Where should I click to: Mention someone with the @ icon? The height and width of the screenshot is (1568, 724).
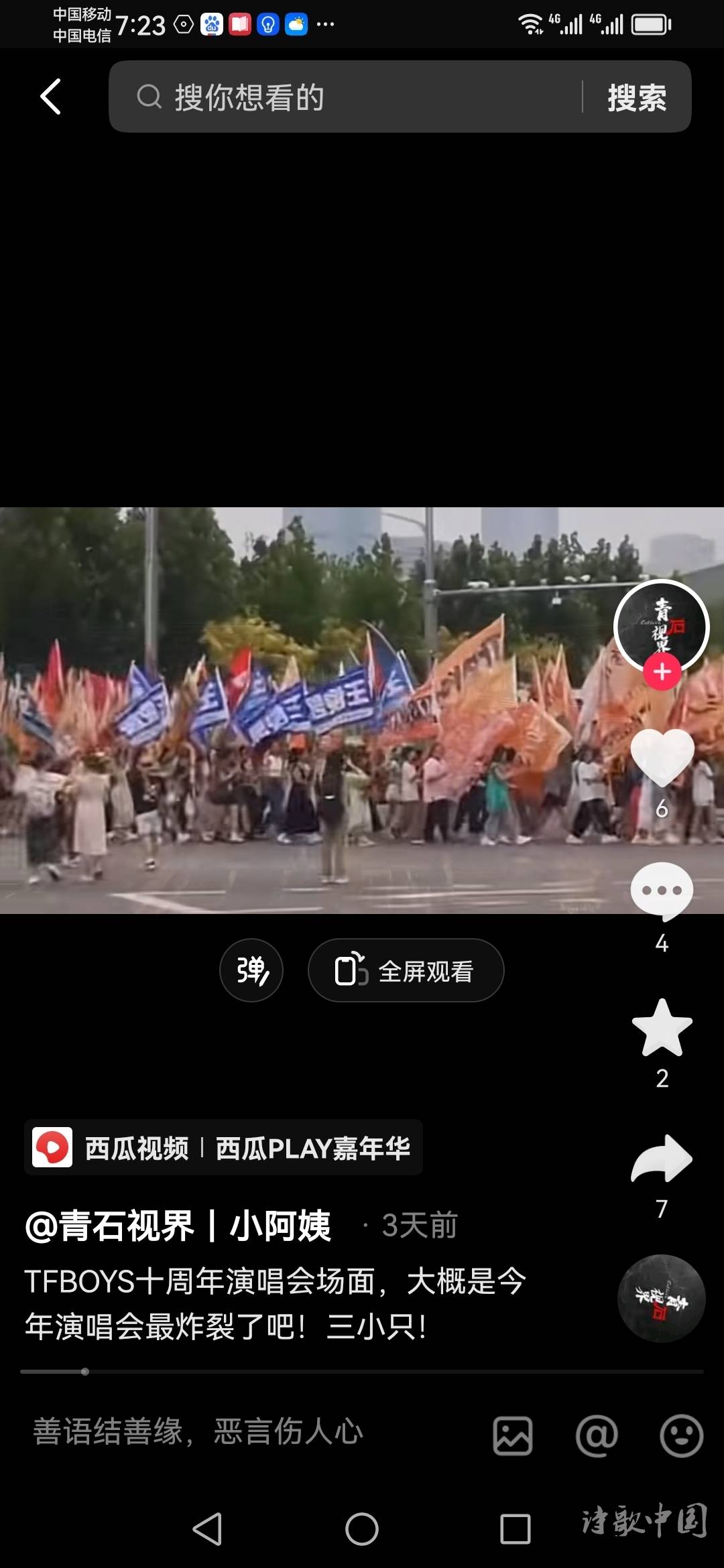pos(597,1435)
